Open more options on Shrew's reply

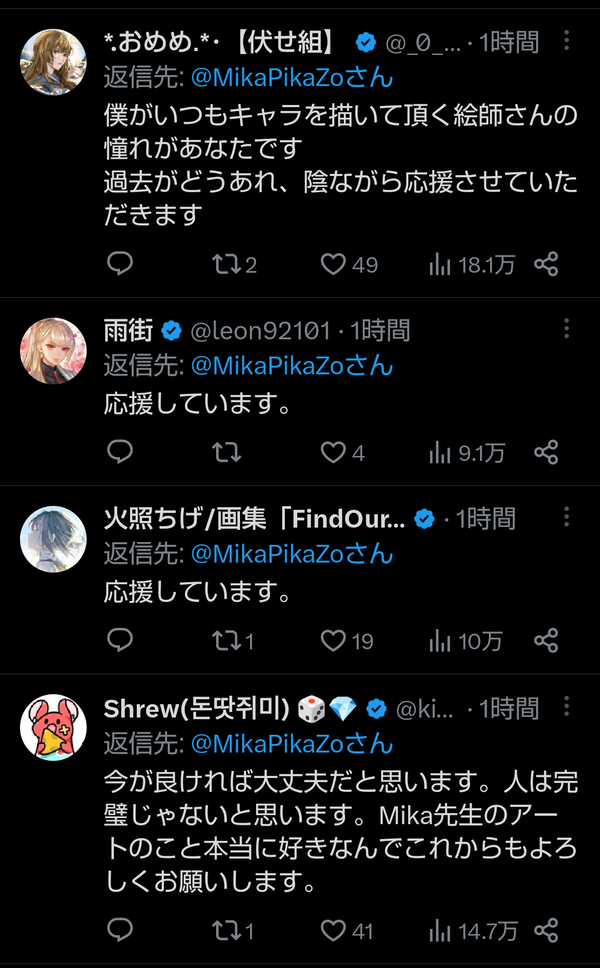click(566, 706)
